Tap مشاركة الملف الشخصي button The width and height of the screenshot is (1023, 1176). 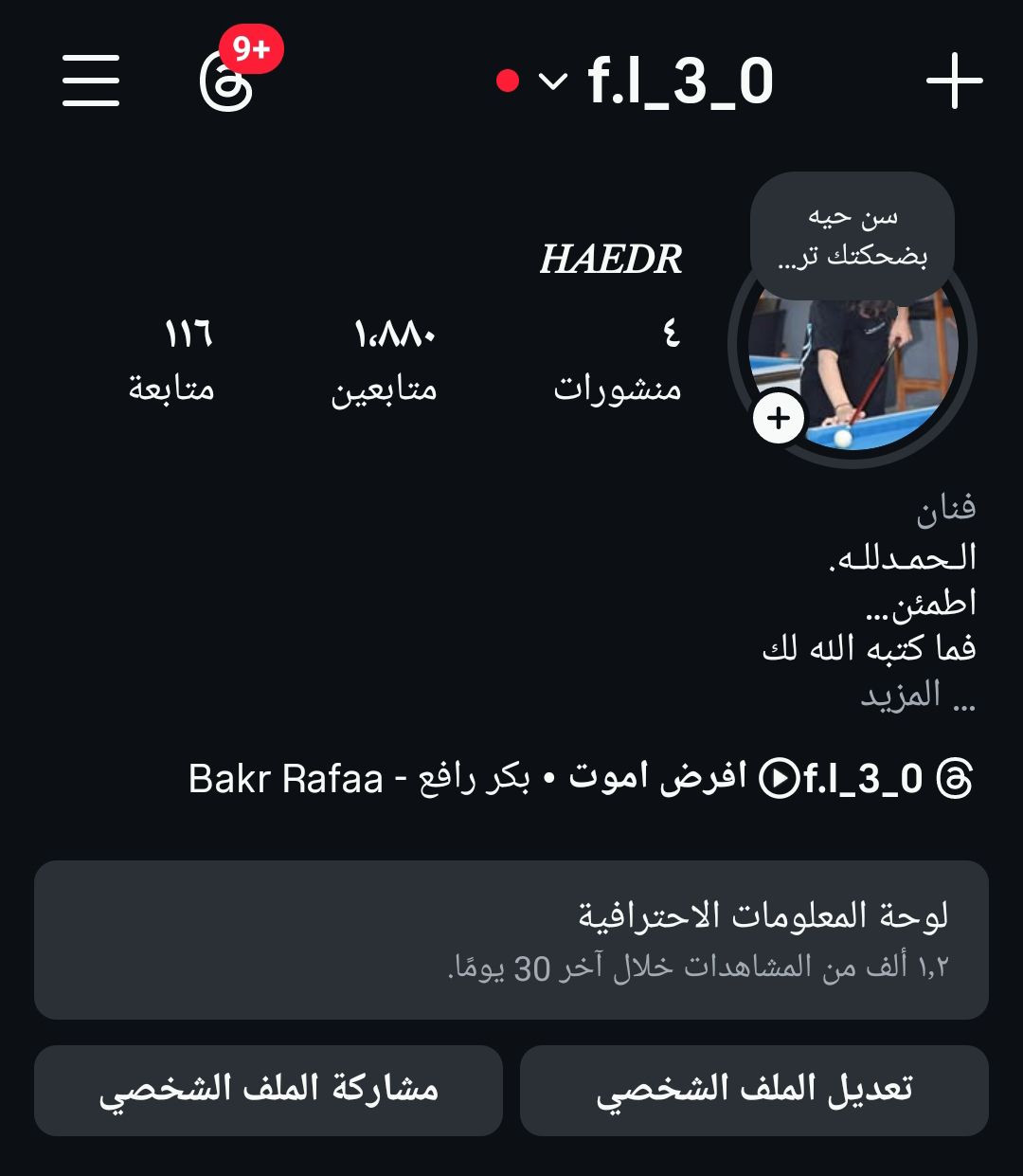coord(268,1090)
